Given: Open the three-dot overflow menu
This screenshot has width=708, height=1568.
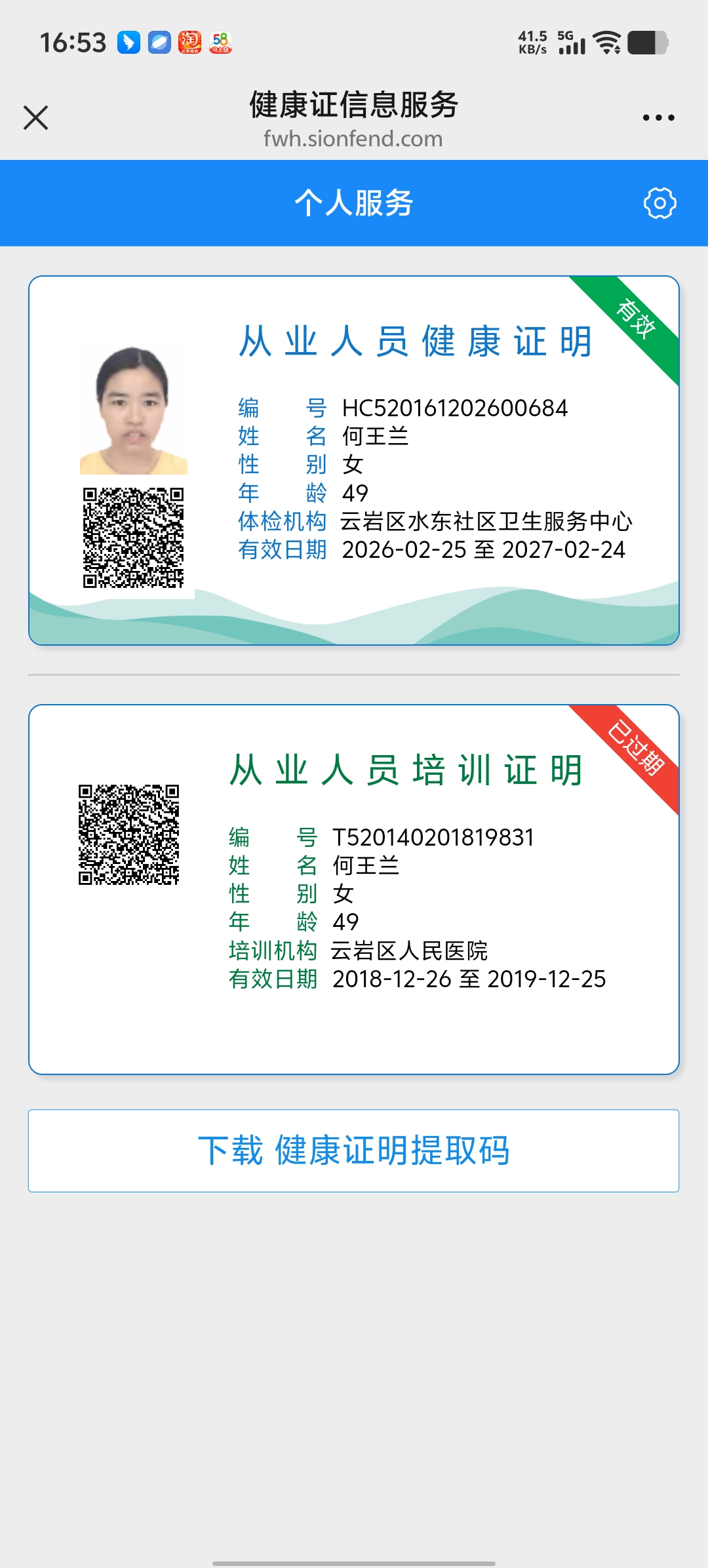Looking at the screenshot, I should 658,118.
